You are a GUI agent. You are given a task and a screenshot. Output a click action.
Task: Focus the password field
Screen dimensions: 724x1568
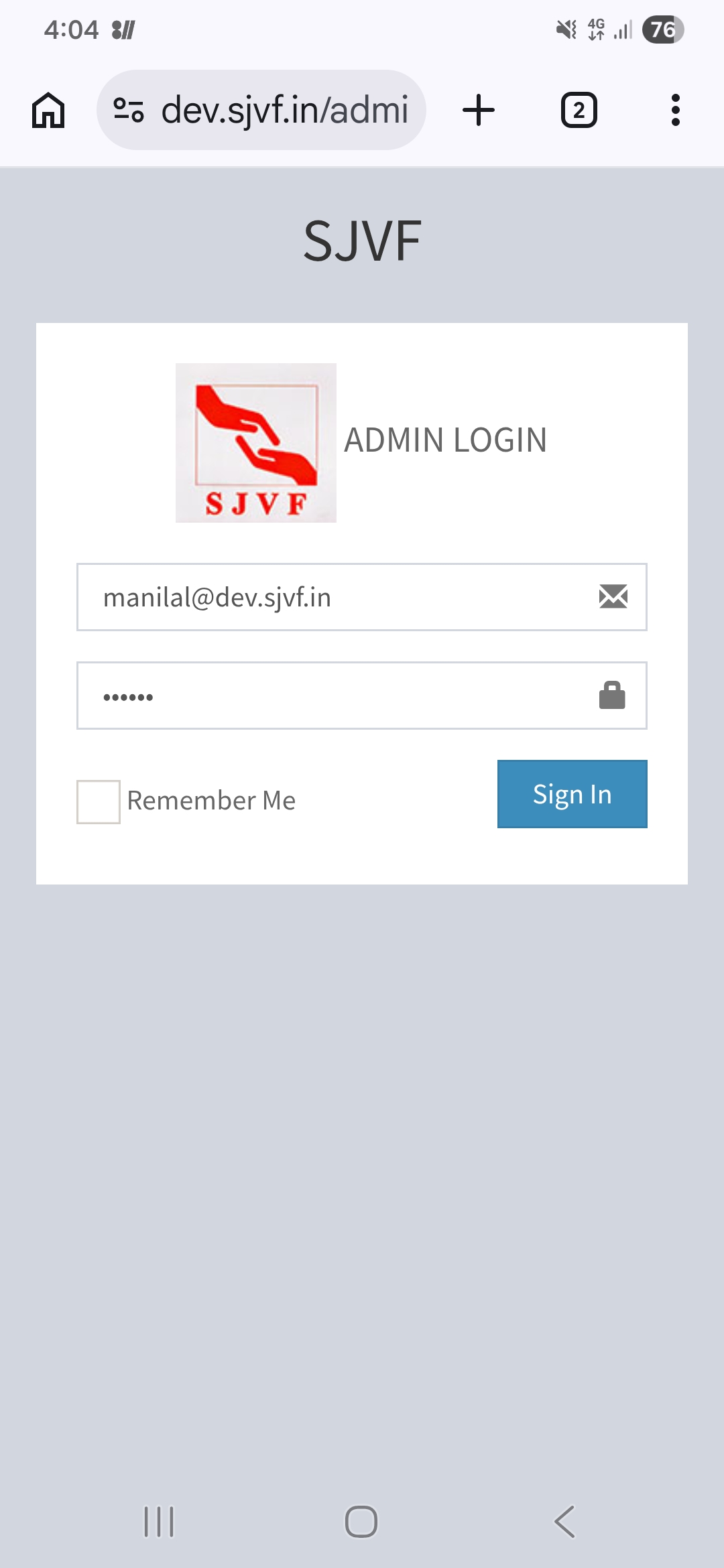[x=335, y=696]
